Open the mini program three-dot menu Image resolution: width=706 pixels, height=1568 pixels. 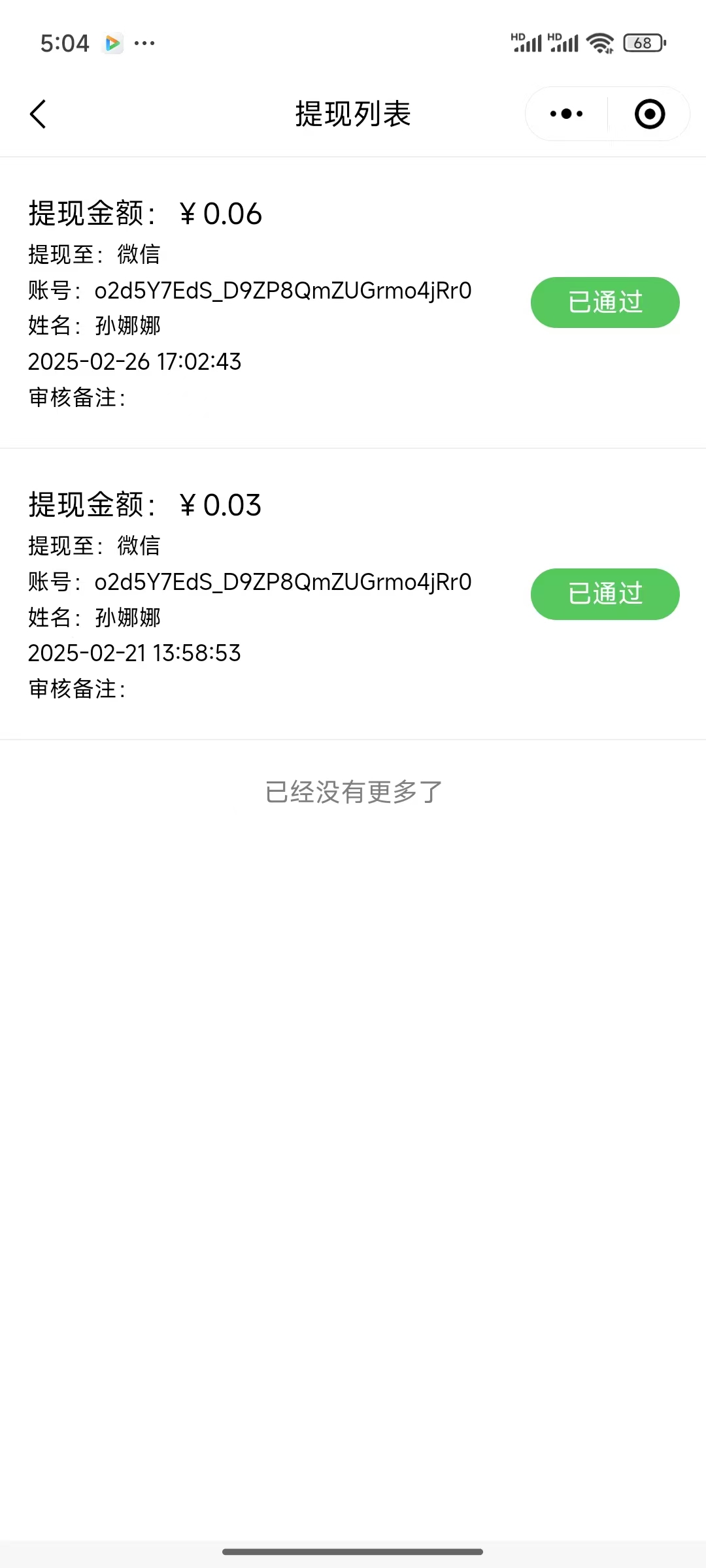(x=566, y=114)
